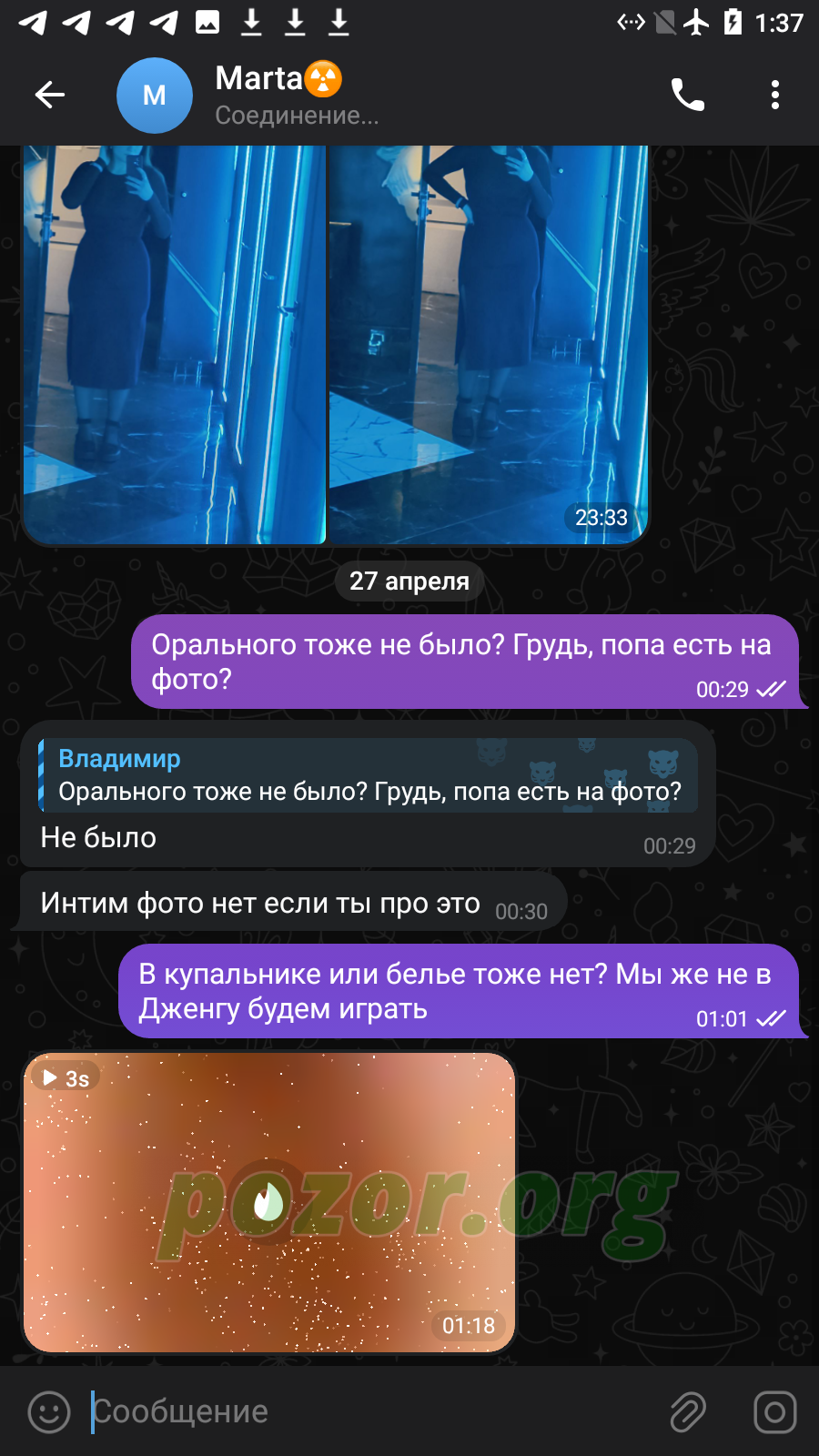819x1456 pixels.
Task: Start a voice call with Marta
Action: 688,95
